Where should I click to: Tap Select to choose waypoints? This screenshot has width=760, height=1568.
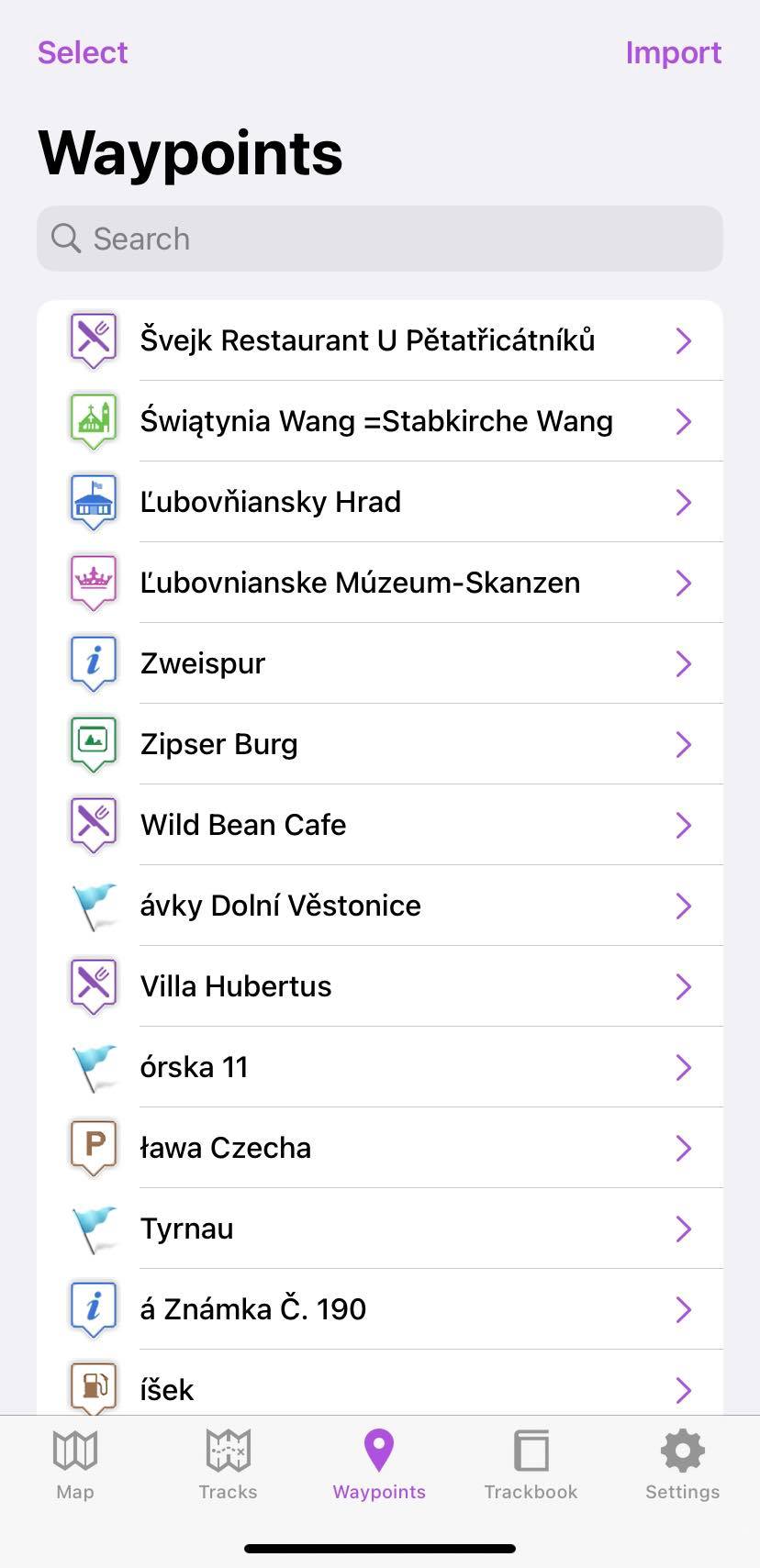click(x=83, y=53)
